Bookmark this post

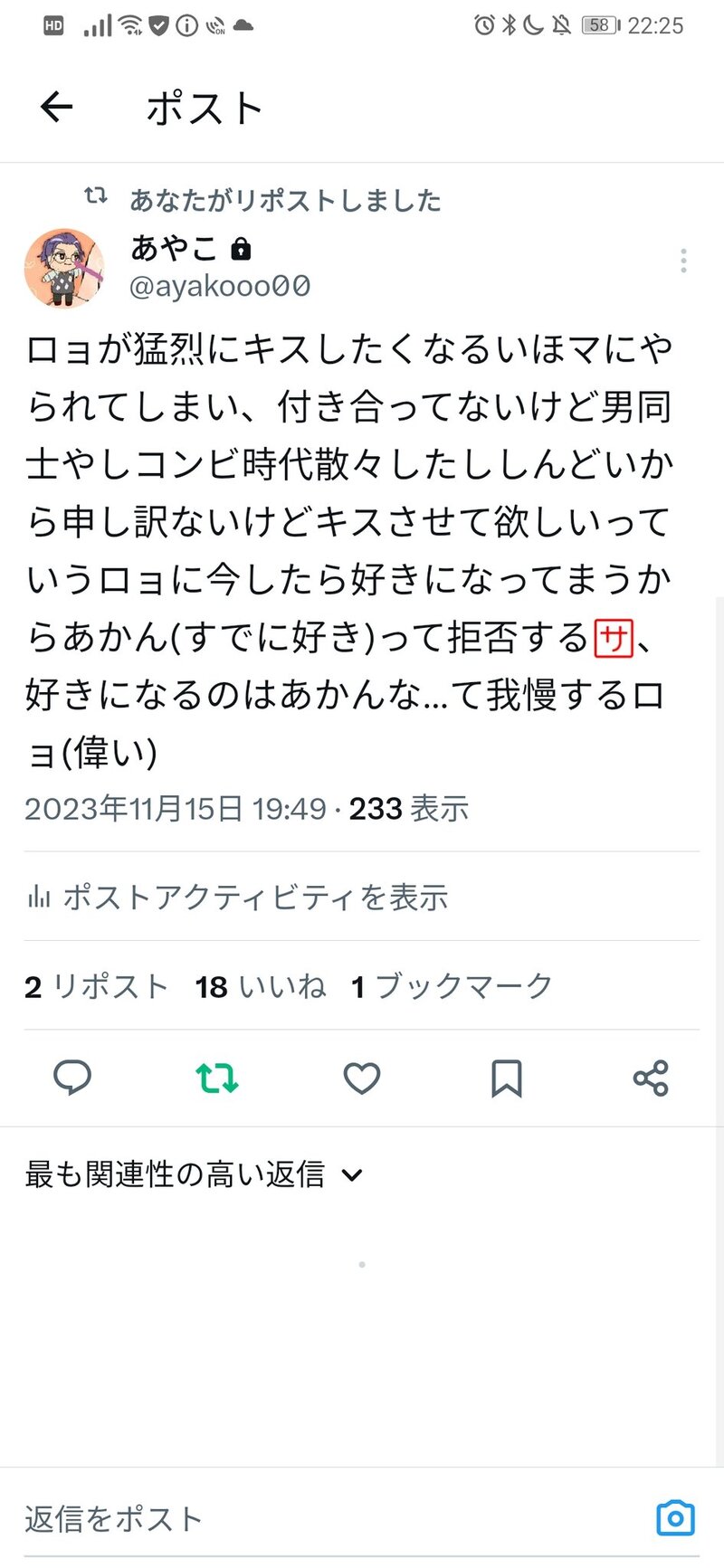pyautogui.click(x=506, y=1078)
